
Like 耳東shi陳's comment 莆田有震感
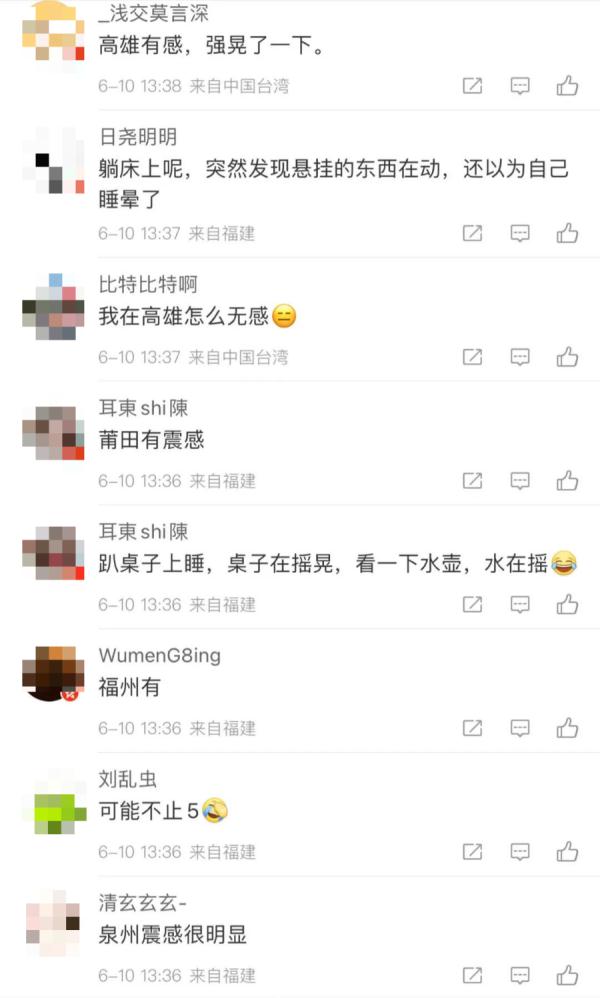tap(567, 481)
